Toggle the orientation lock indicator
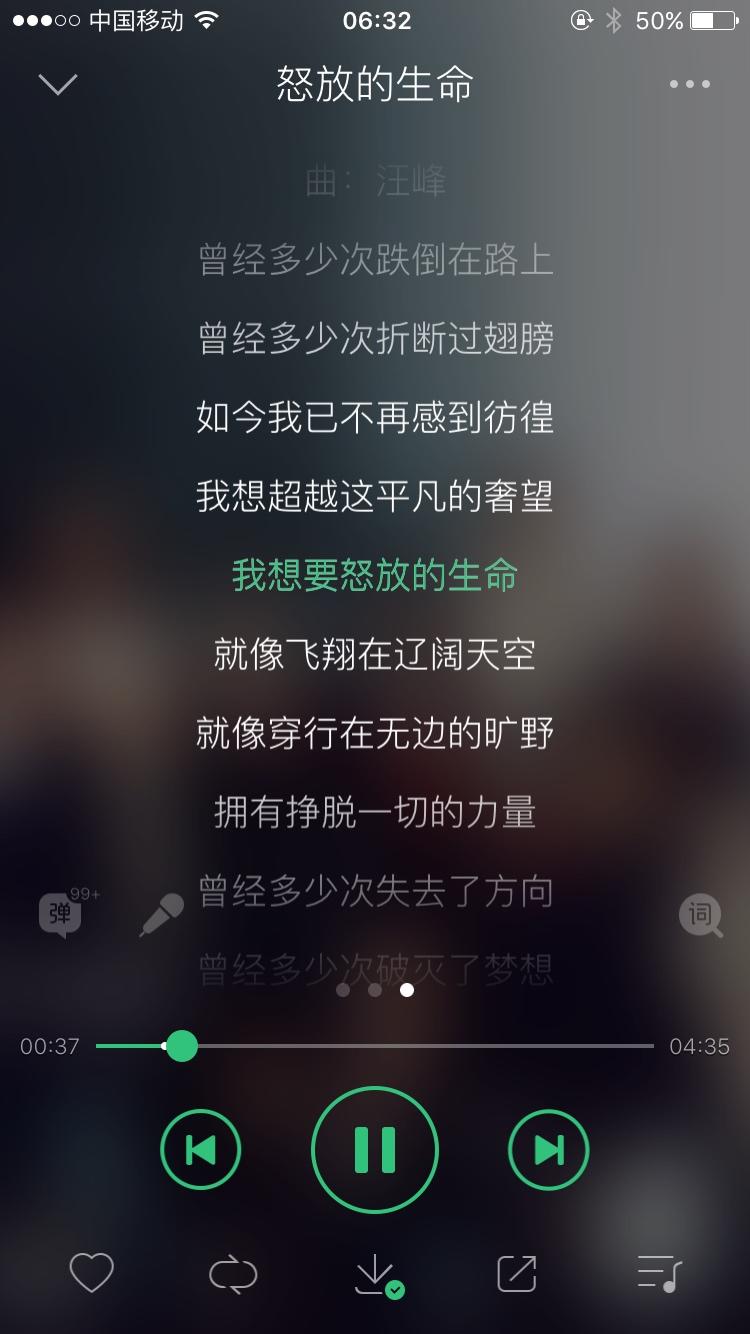 pos(583,19)
